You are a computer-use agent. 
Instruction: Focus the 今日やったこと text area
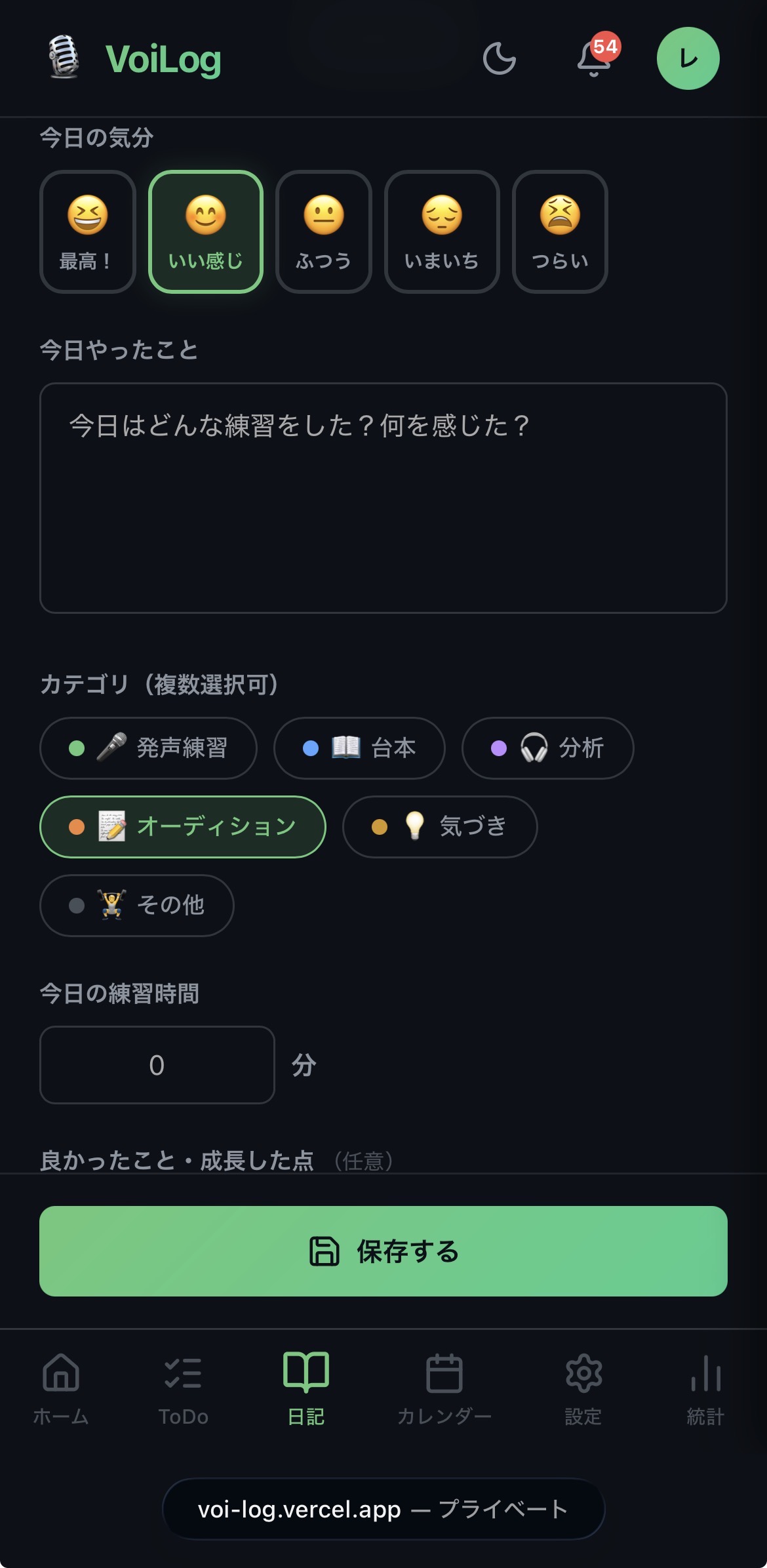click(x=383, y=498)
